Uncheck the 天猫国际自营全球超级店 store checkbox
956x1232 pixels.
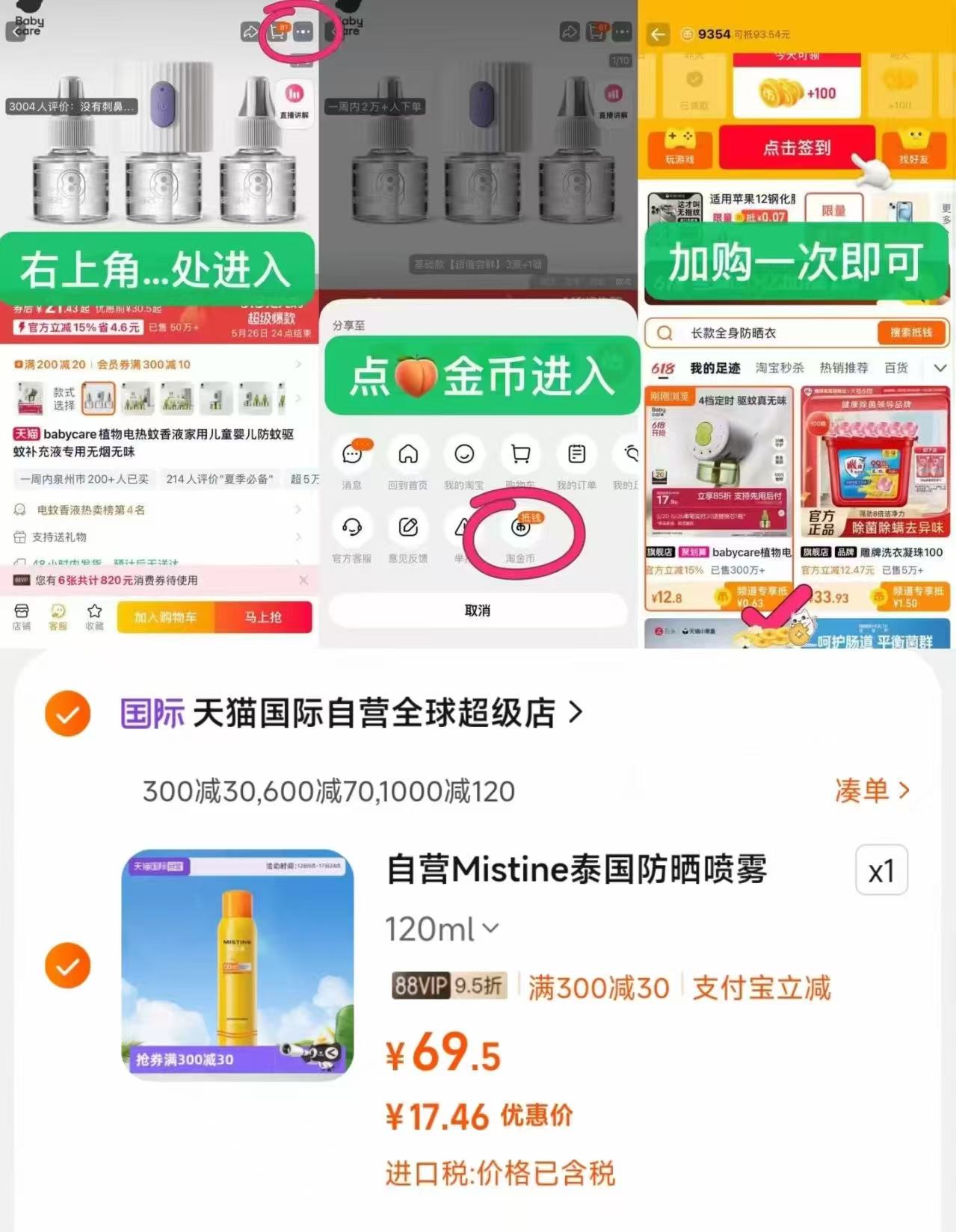67,713
